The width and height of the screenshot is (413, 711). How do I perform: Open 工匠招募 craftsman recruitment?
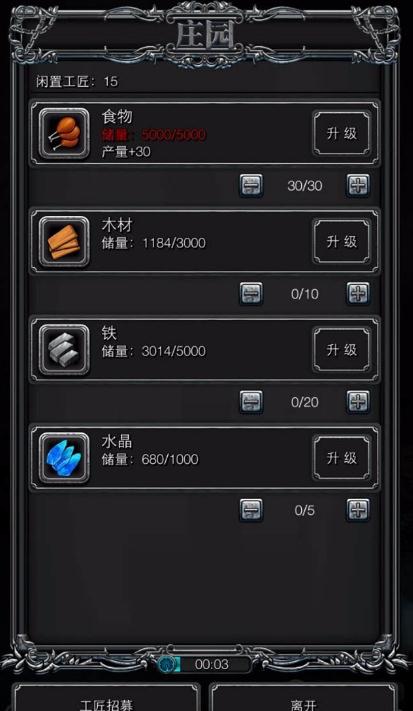click(106, 698)
